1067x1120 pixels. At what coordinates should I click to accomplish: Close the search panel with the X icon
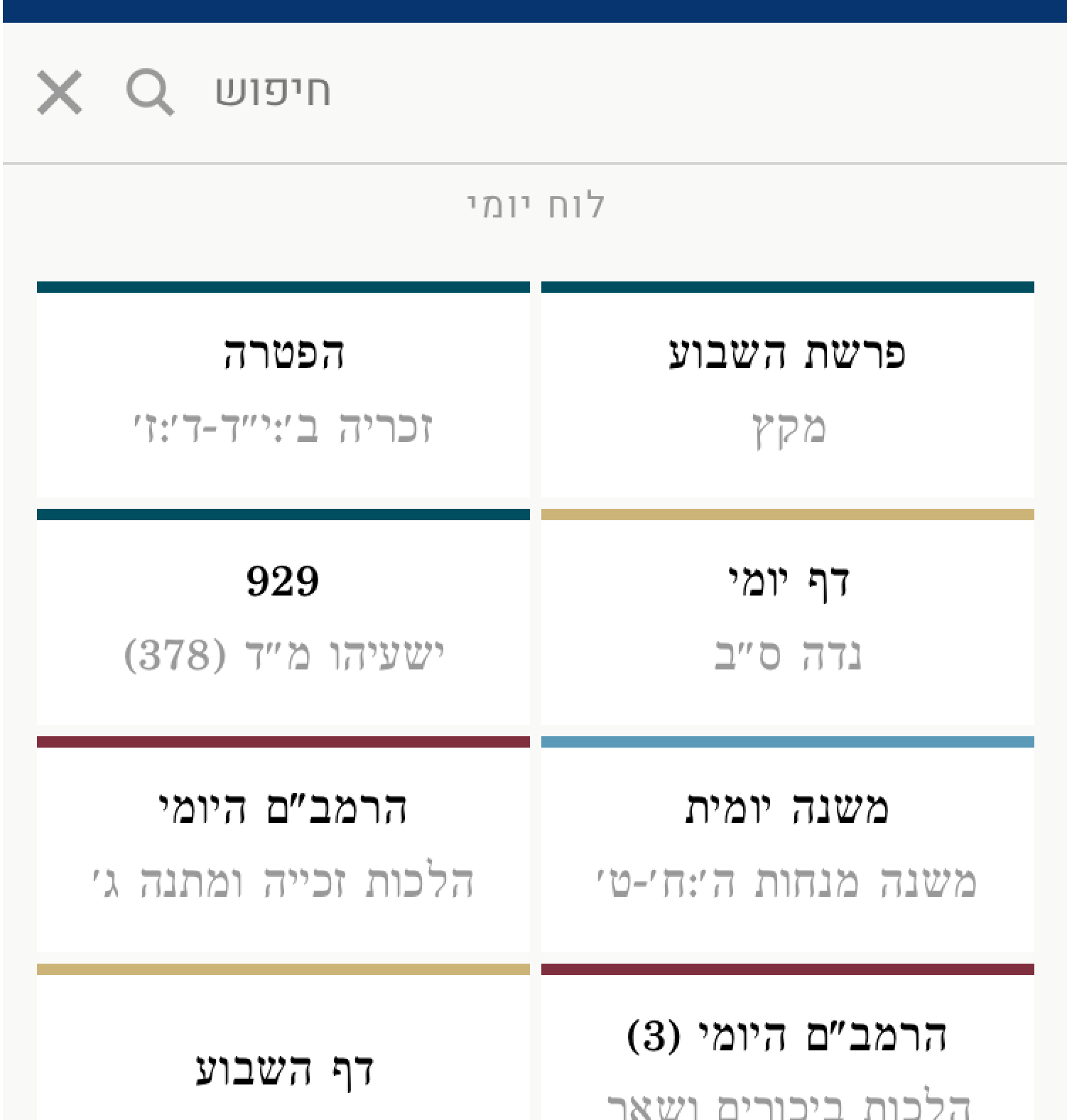[60, 94]
